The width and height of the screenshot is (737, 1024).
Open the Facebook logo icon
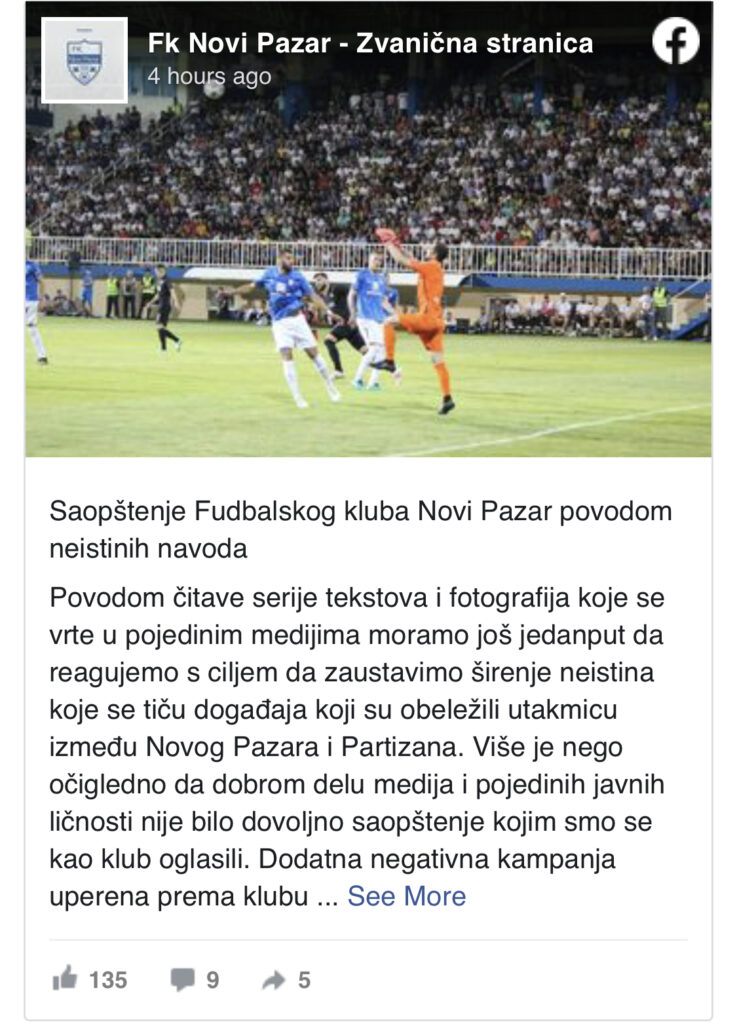(x=676, y=43)
